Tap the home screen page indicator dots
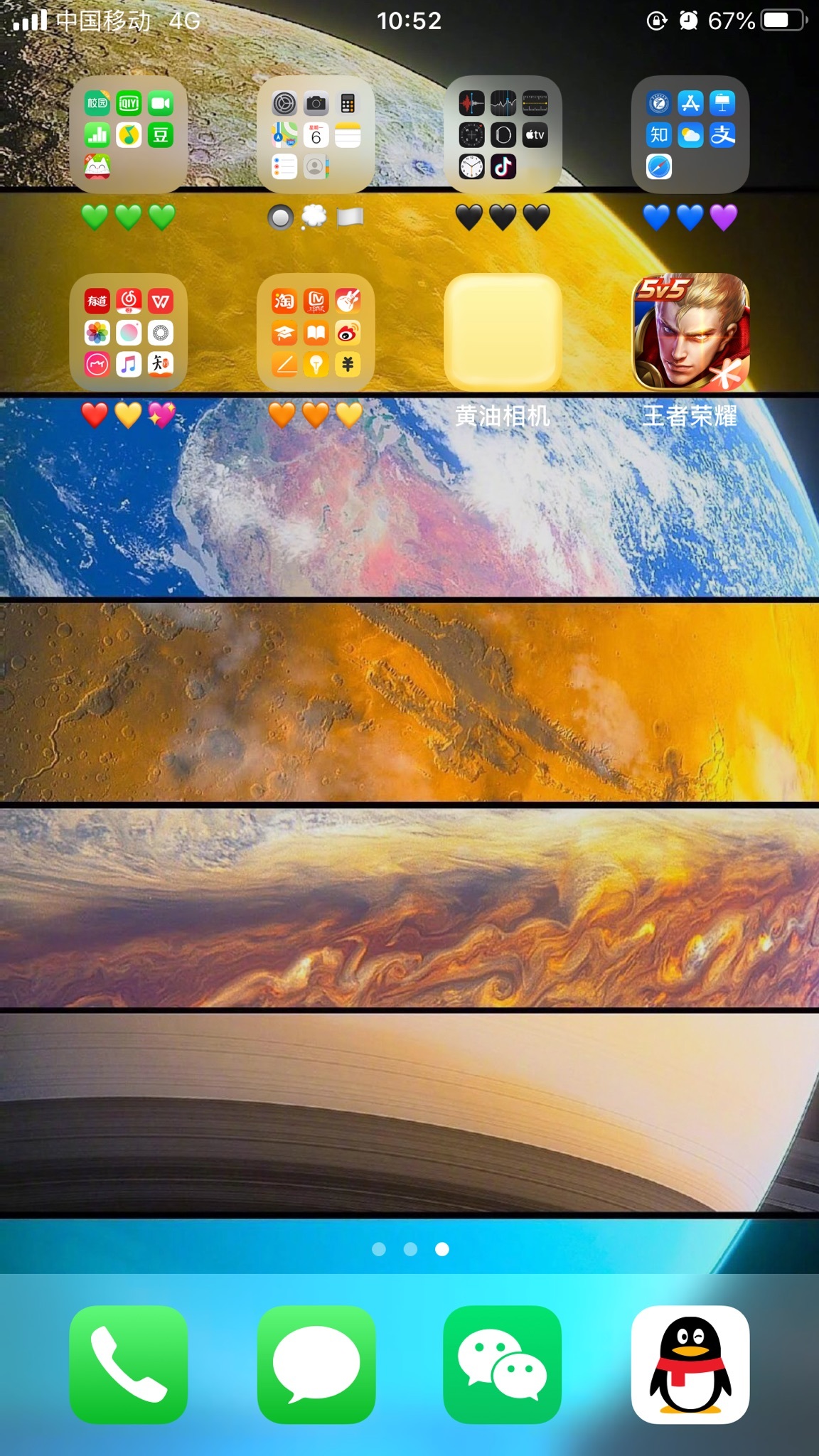819x1456 pixels. (410, 1249)
